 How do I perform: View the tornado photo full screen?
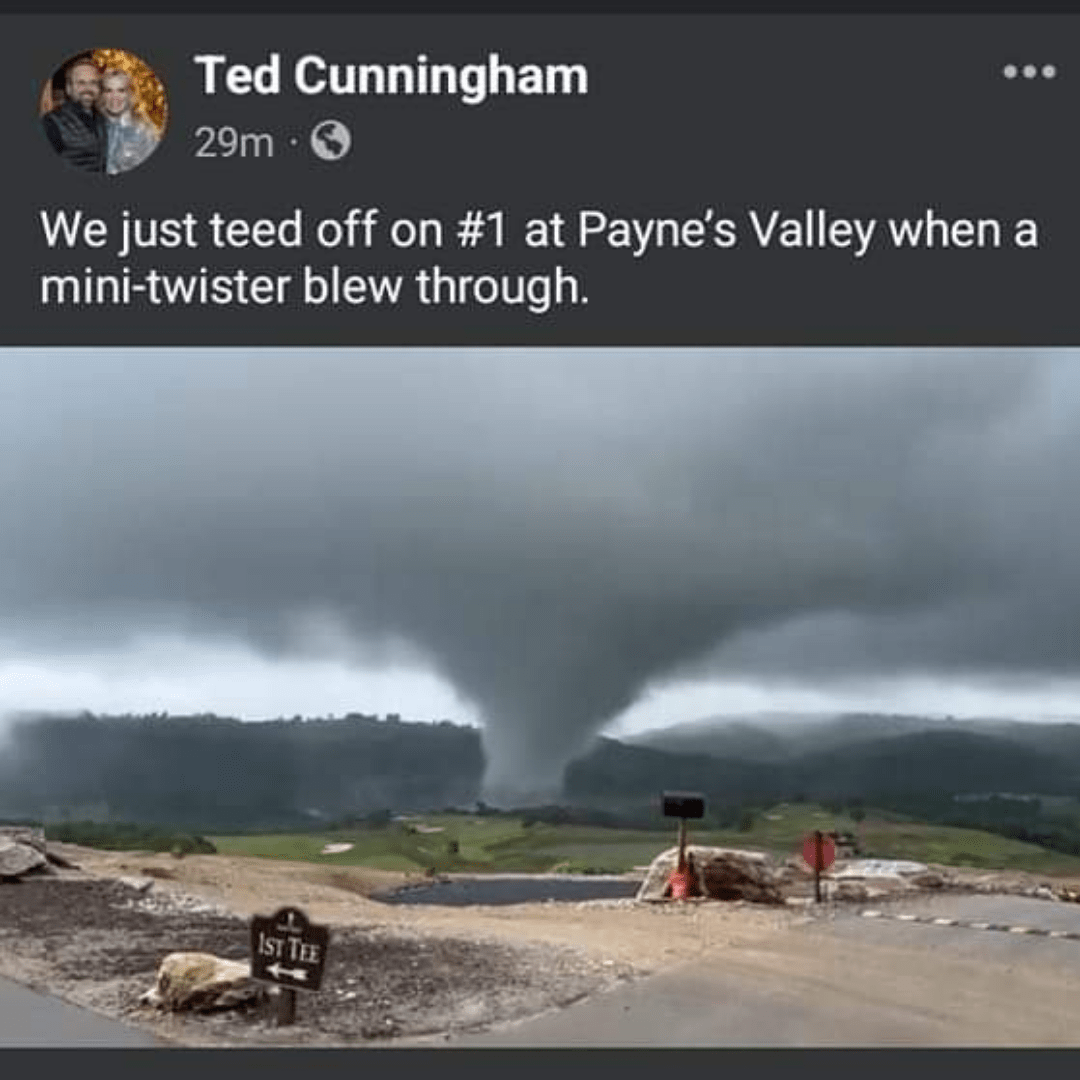[540, 696]
